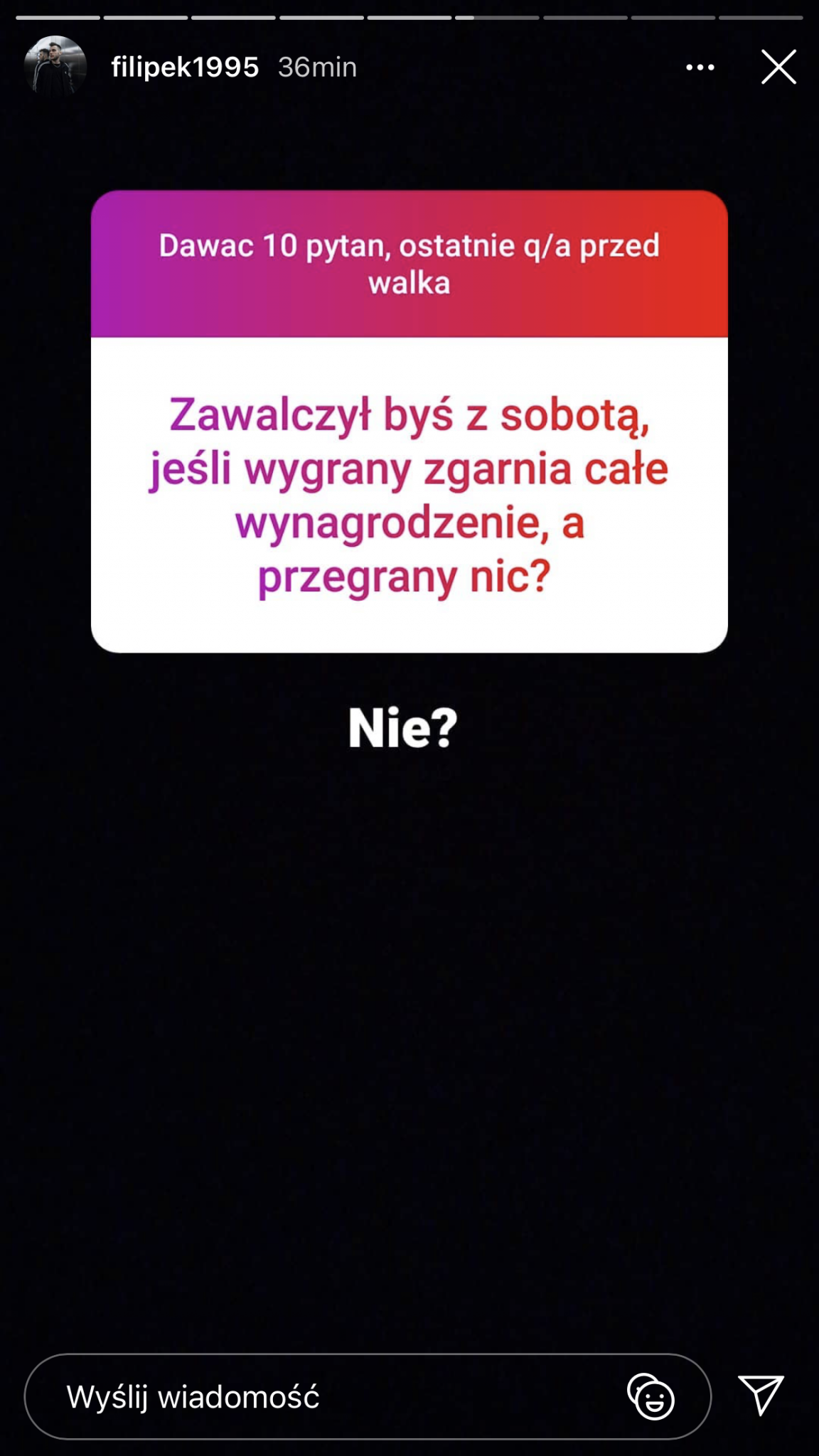819x1456 pixels.
Task: Tap the Wyślij wiadomość message field
Action: [x=320, y=1397]
